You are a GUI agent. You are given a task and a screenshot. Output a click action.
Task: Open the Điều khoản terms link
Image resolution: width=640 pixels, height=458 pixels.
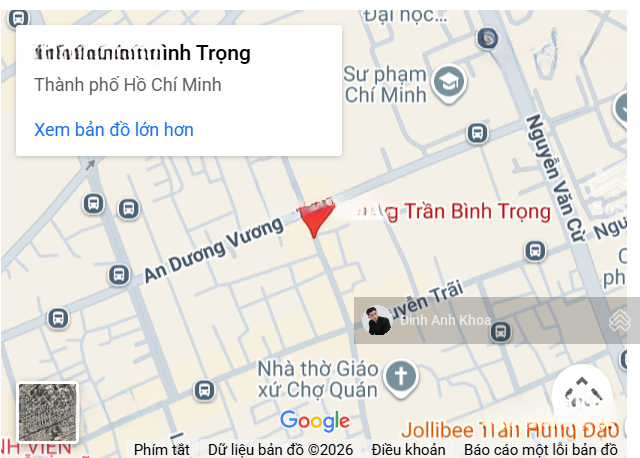[x=408, y=450]
